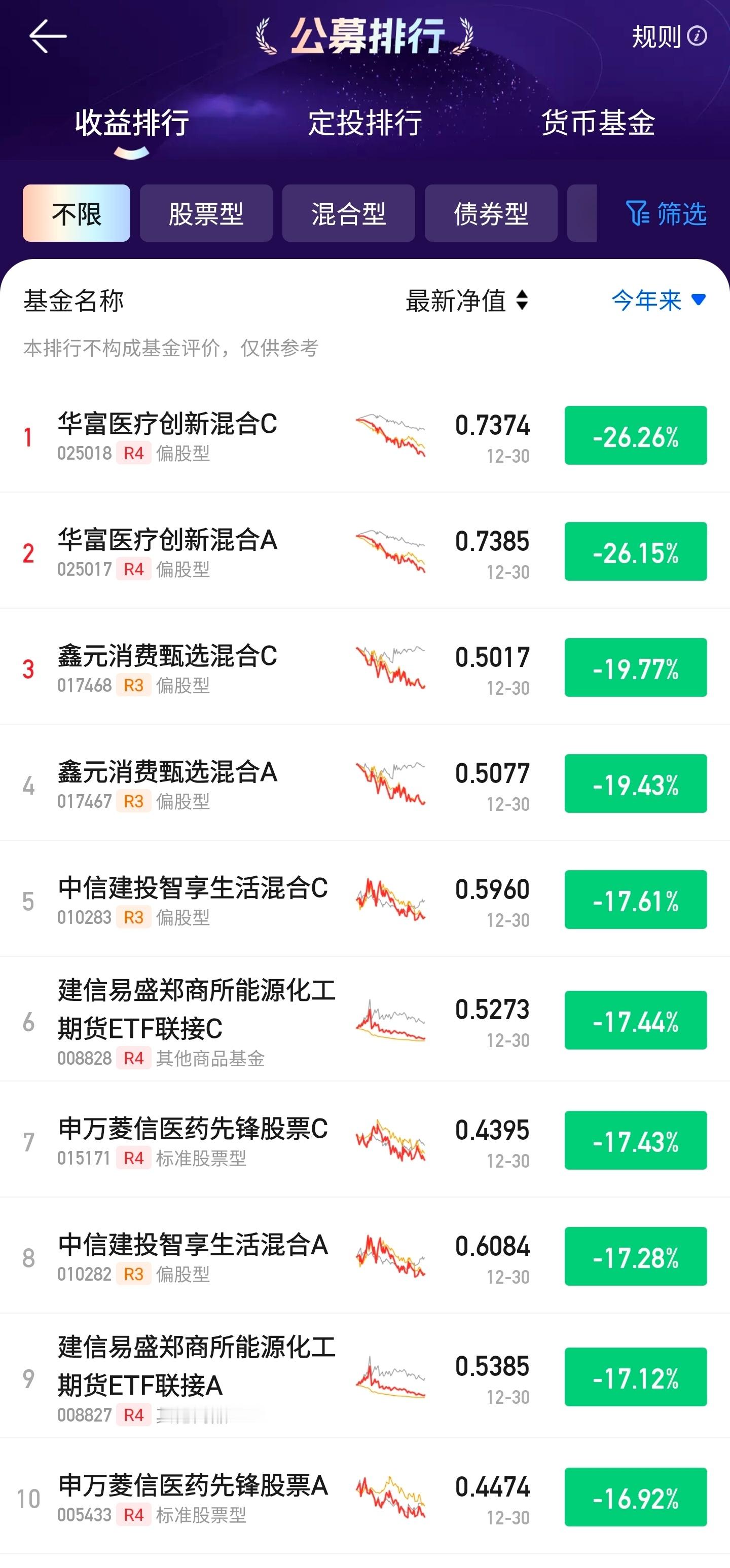Image resolution: width=730 pixels, height=1568 pixels.
Task: Open 申万菱信医药先锋股票C fund details
Action: 193,1129
